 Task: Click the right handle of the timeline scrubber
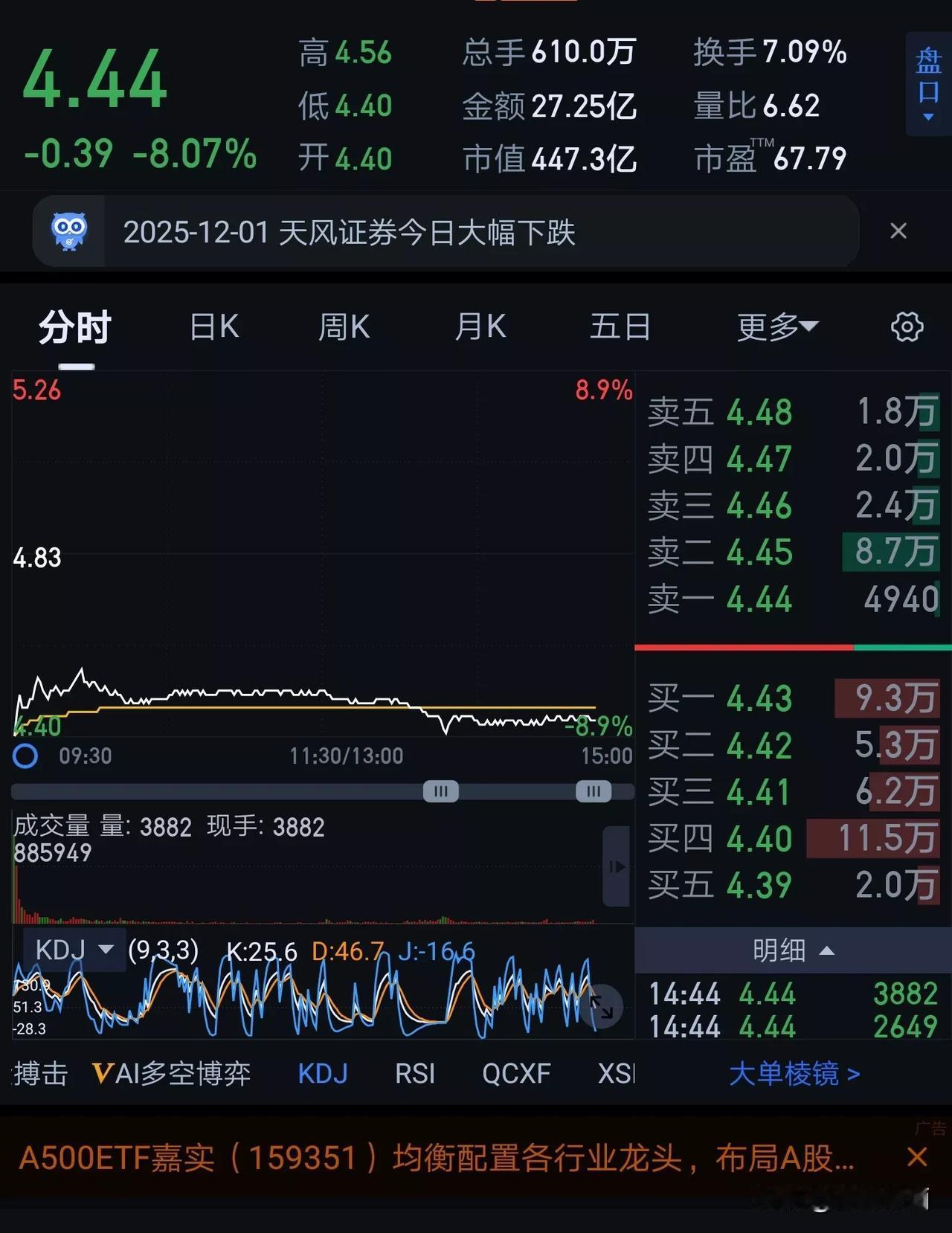click(x=593, y=792)
